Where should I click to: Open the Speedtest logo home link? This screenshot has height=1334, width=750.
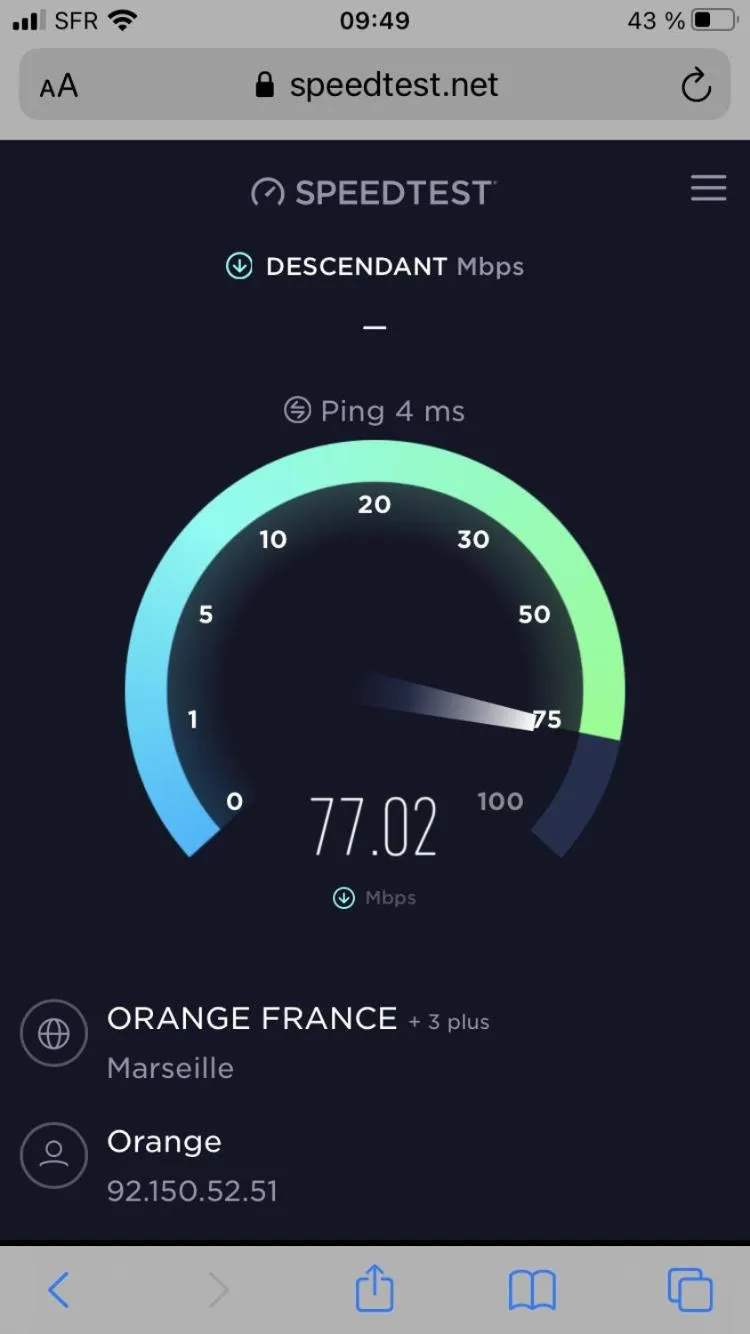pyautogui.click(x=374, y=192)
